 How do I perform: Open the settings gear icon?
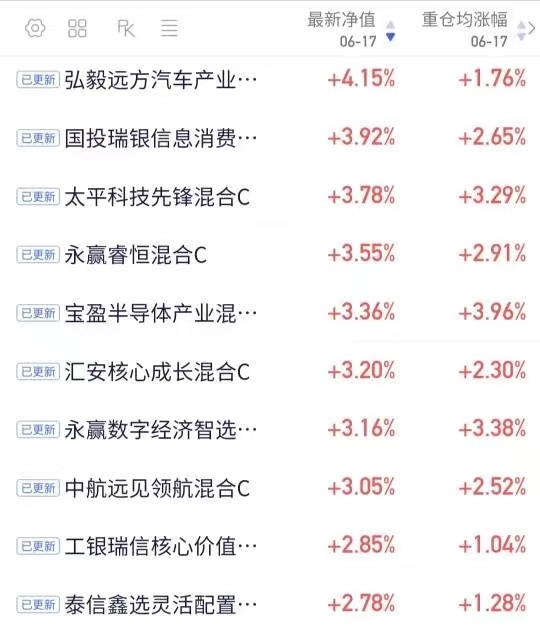tap(35, 28)
